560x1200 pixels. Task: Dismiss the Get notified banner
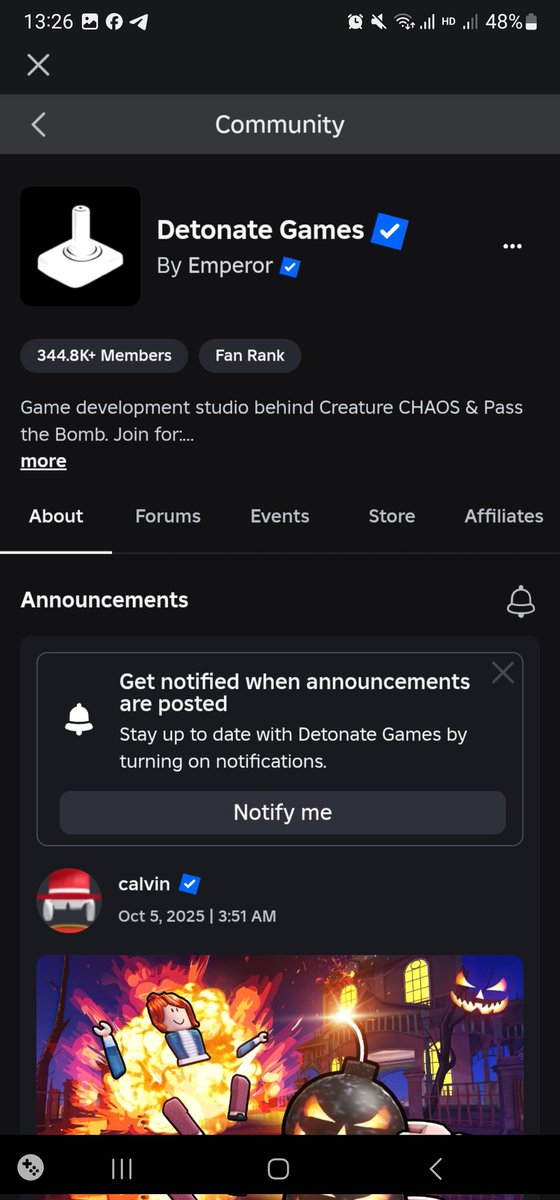coord(503,673)
